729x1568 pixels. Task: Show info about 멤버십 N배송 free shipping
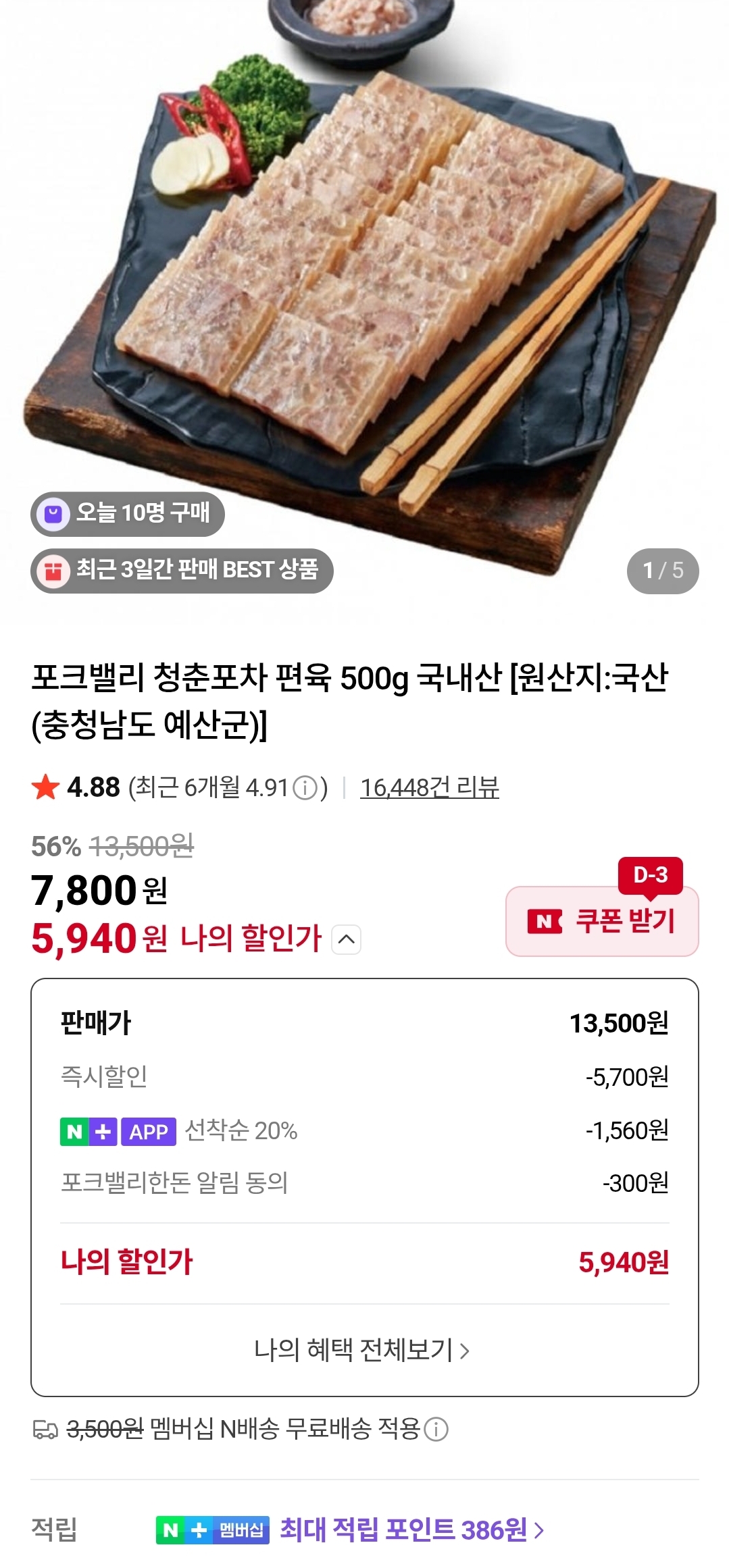tap(436, 1430)
